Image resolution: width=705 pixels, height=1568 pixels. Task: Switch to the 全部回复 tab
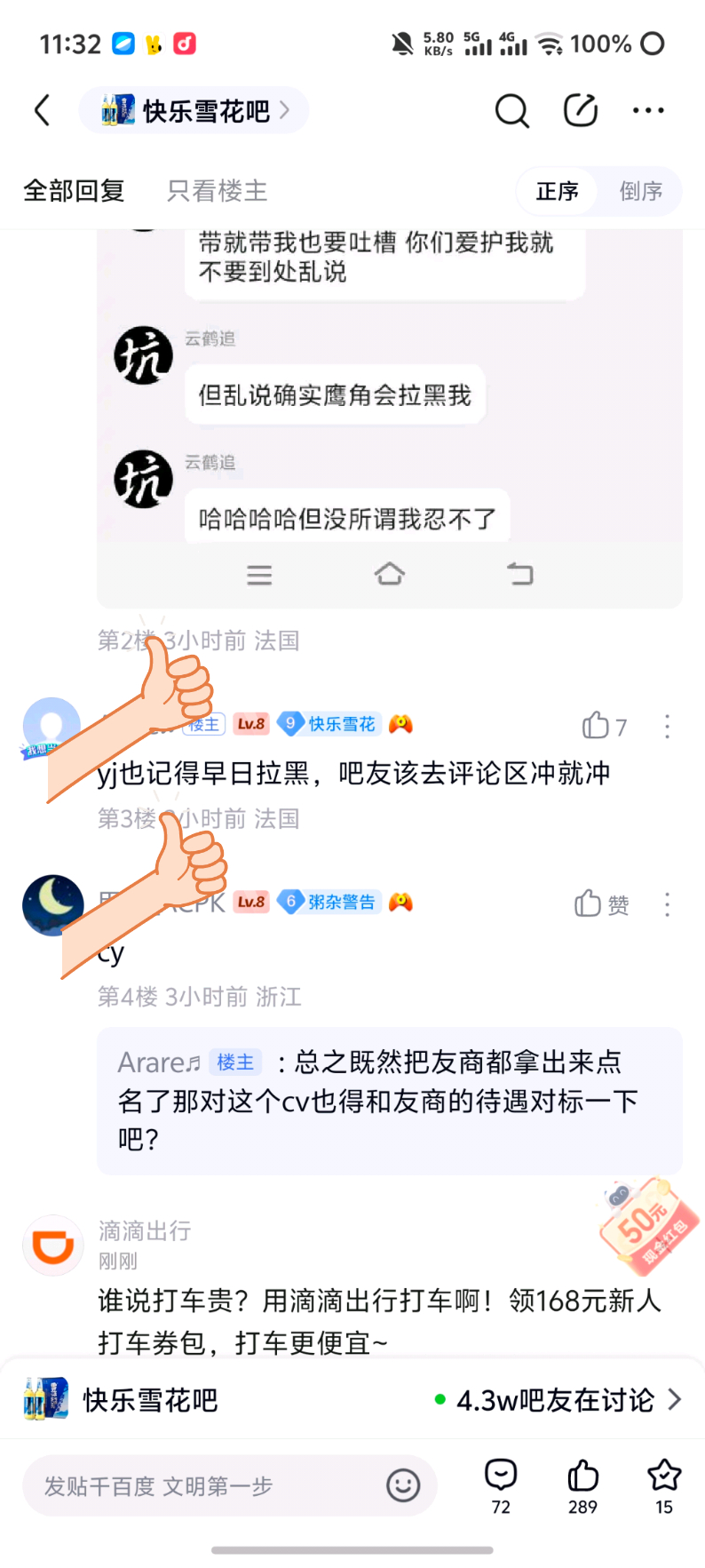tap(74, 191)
